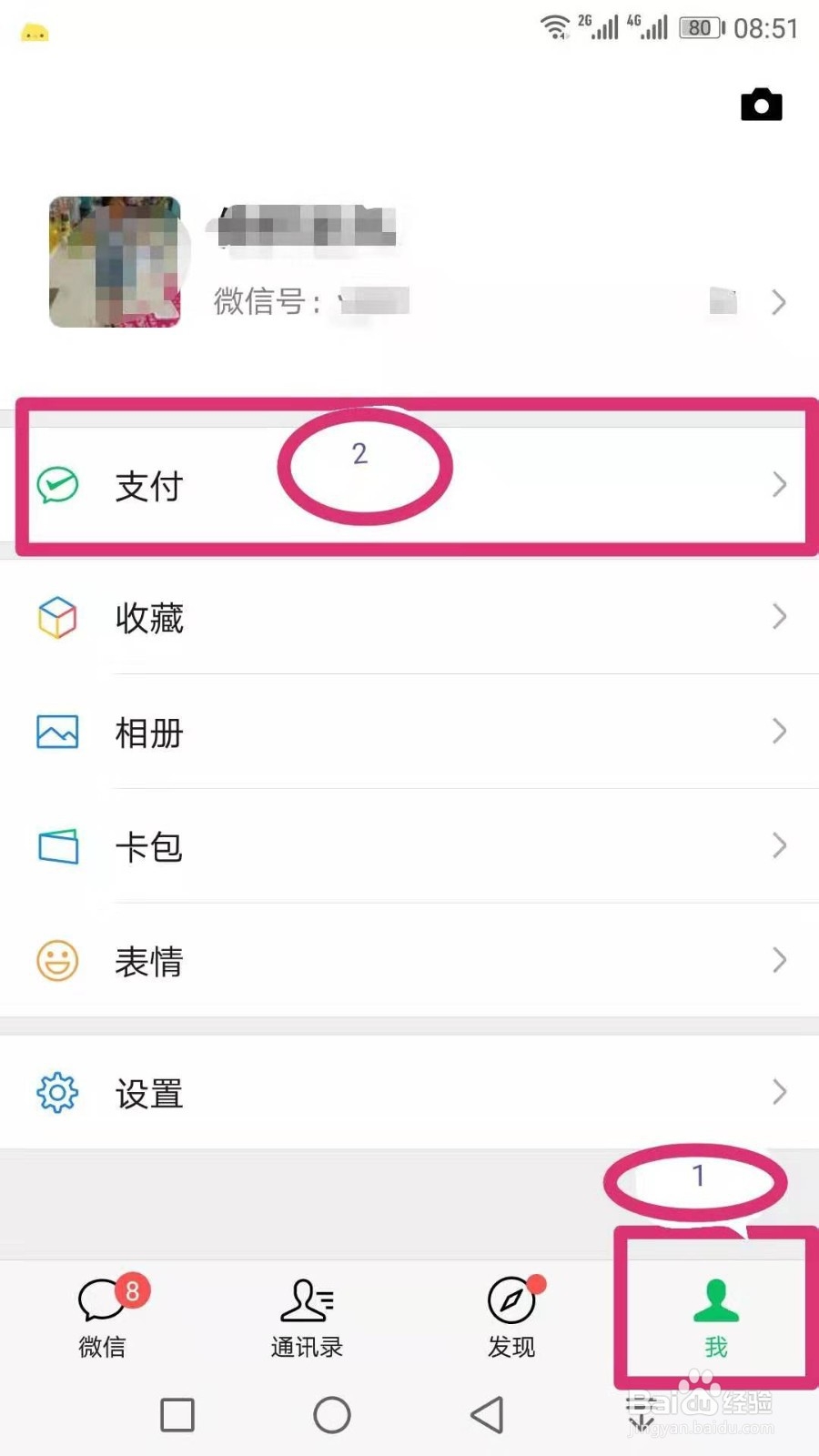Open 收藏 favorites via its cube icon
The image size is (819, 1456).
[x=57, y=617]
